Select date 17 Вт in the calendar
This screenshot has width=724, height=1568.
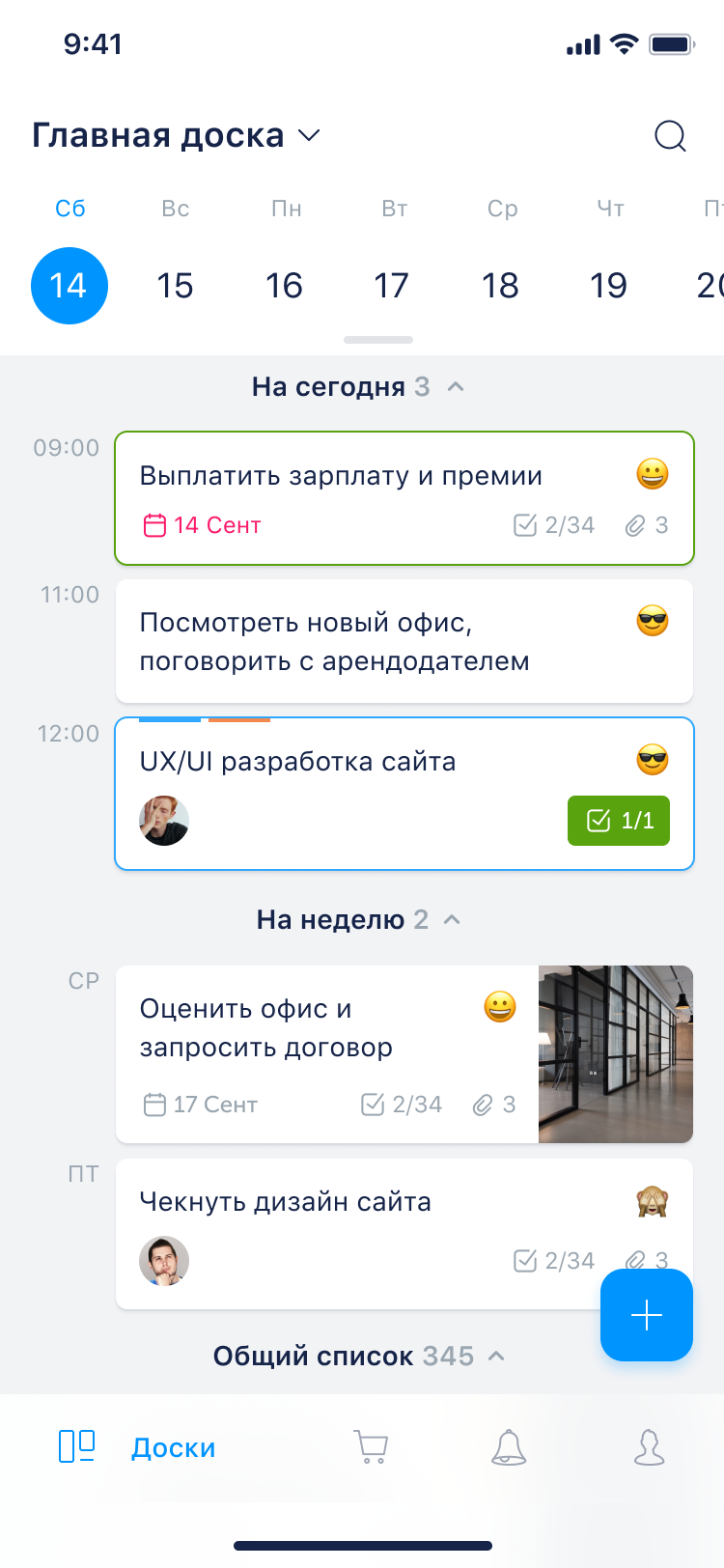pos(392,285)
